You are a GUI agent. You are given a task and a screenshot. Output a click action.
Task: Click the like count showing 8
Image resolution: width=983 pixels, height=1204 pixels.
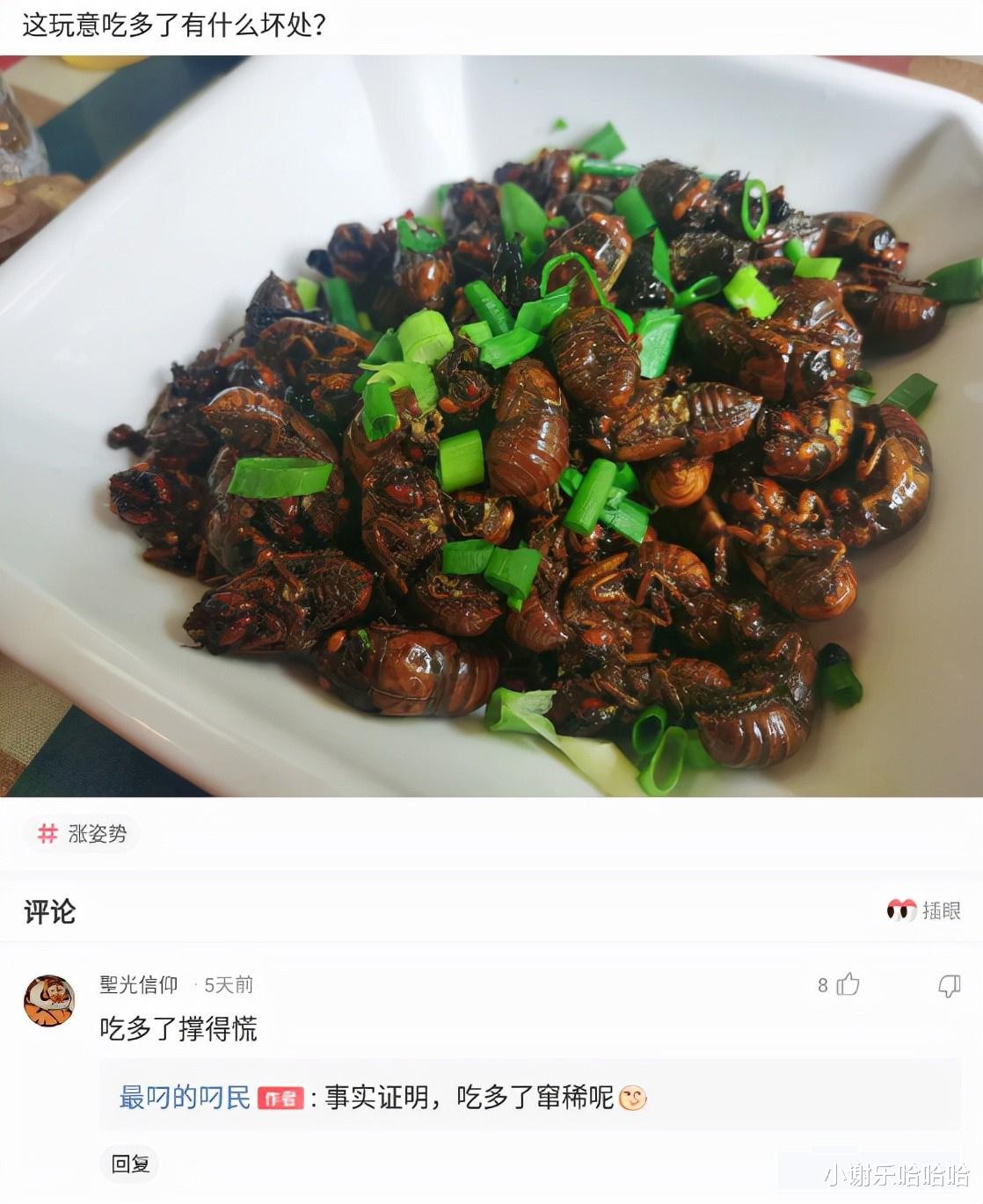[821, 985]
